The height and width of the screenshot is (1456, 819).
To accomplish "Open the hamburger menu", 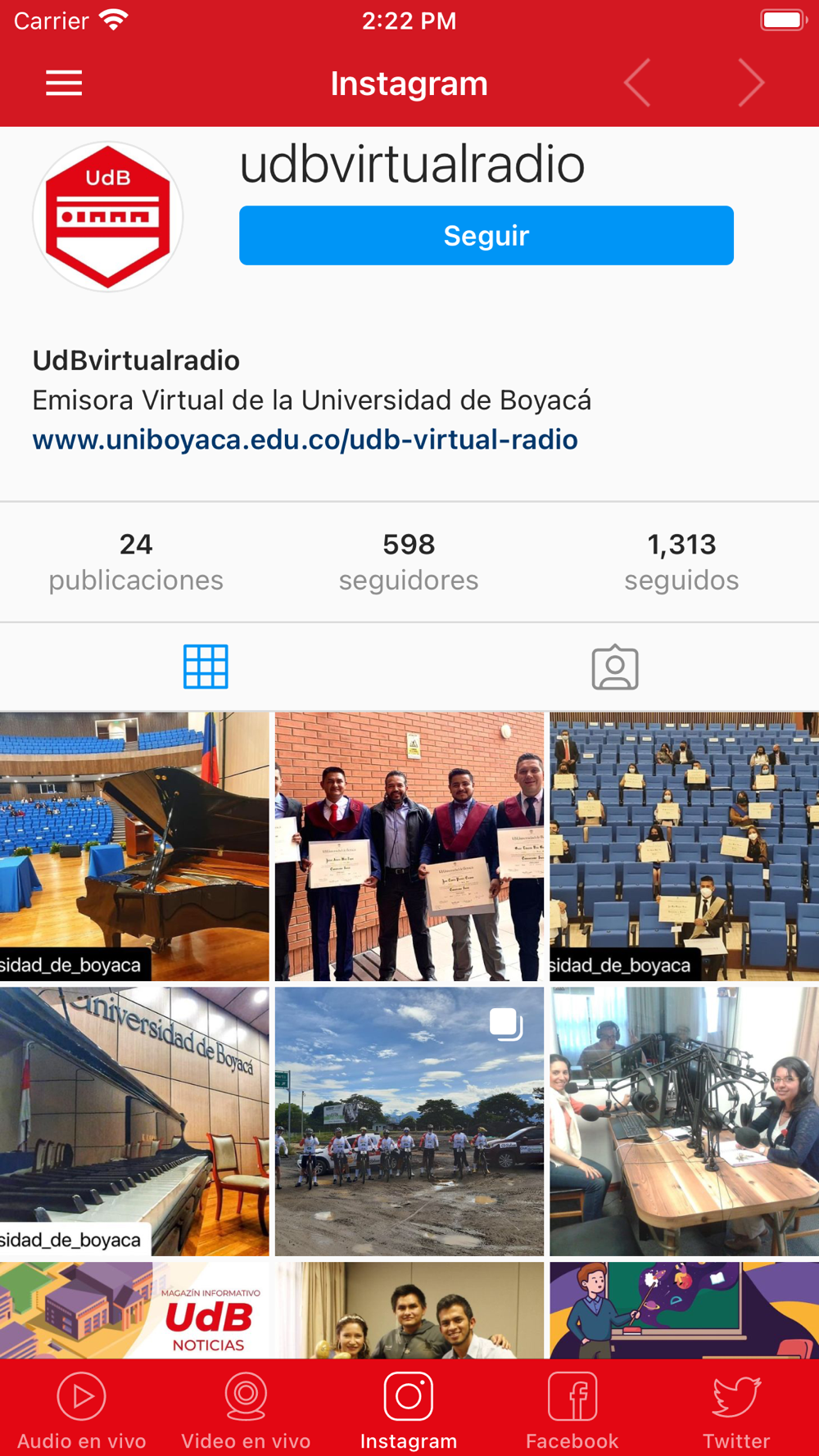I will coord(64,83).
